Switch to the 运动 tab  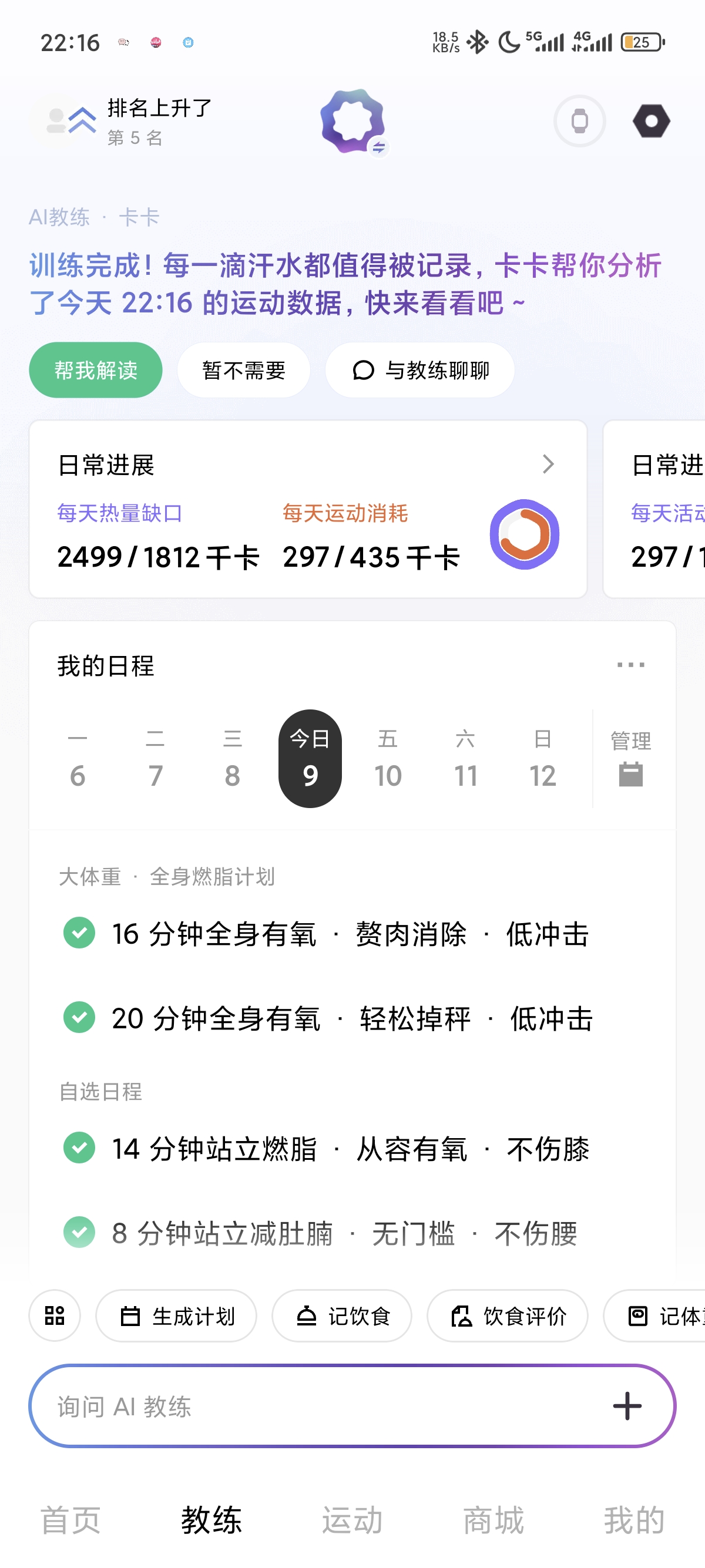coord(352,1520)
